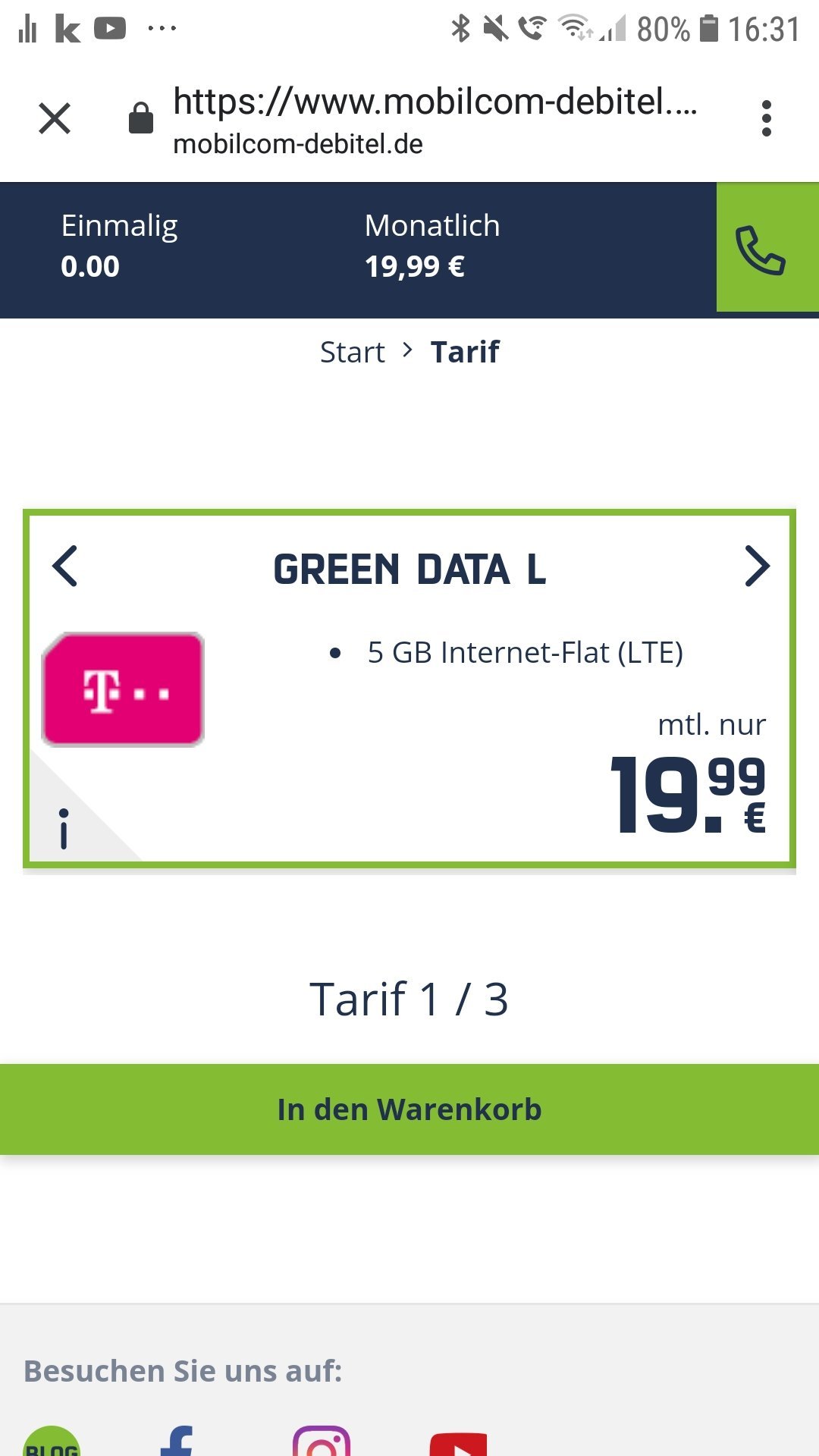Close the browser tab with X
Viewport: 819px width, 1456px height.
coord(55,118)
